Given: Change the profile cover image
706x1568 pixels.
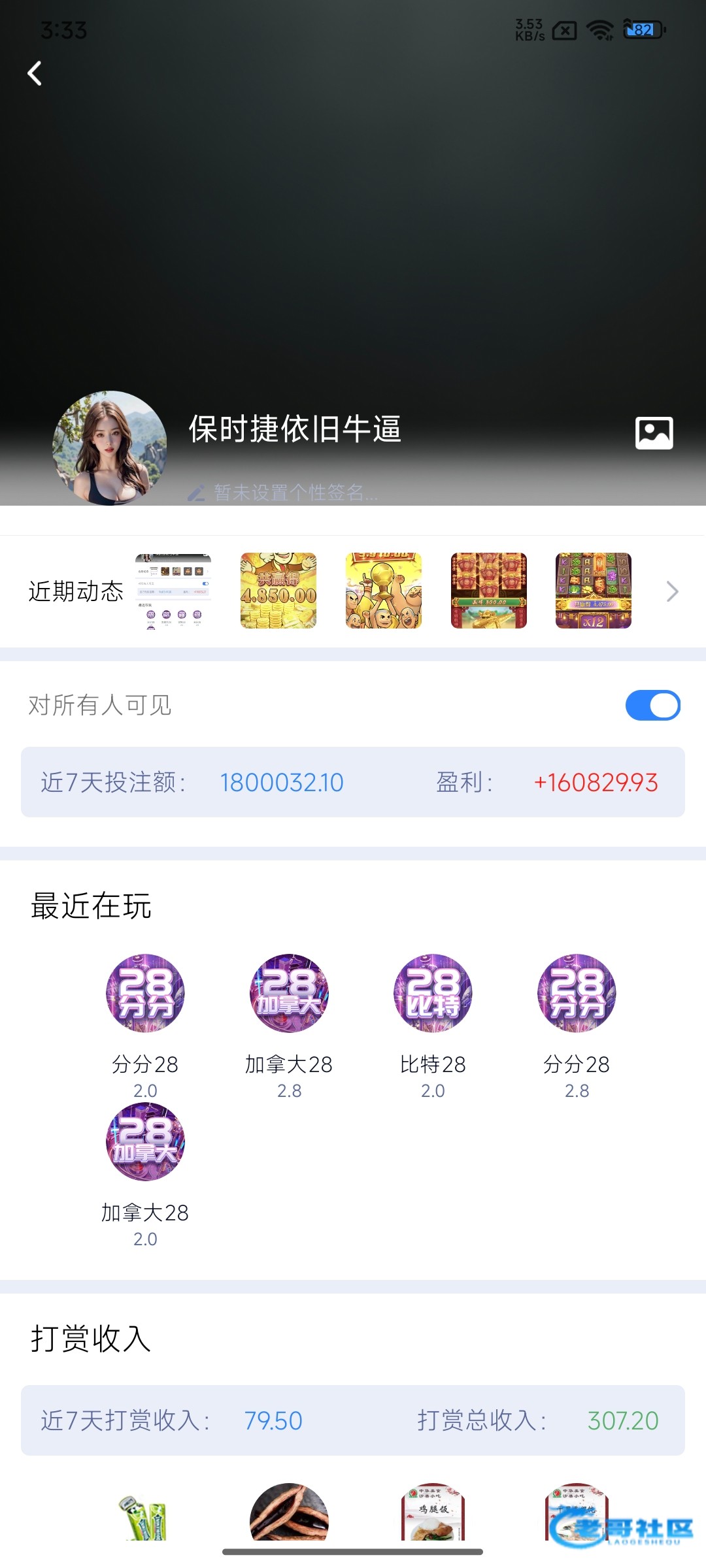Looking at the screenshot, I should tap(654, 433).
